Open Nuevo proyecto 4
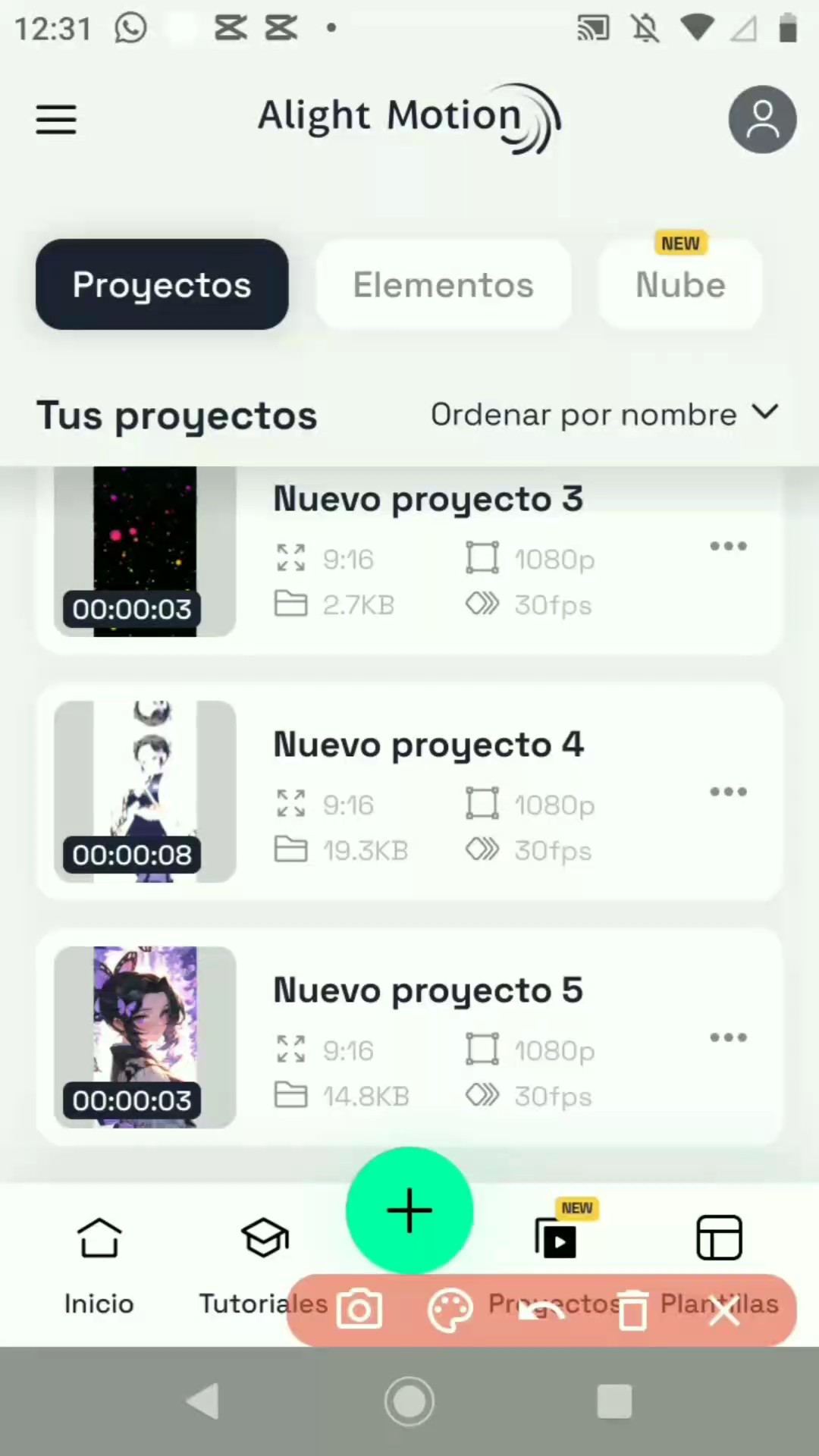 pyautogui.click(x=428, y=745)
